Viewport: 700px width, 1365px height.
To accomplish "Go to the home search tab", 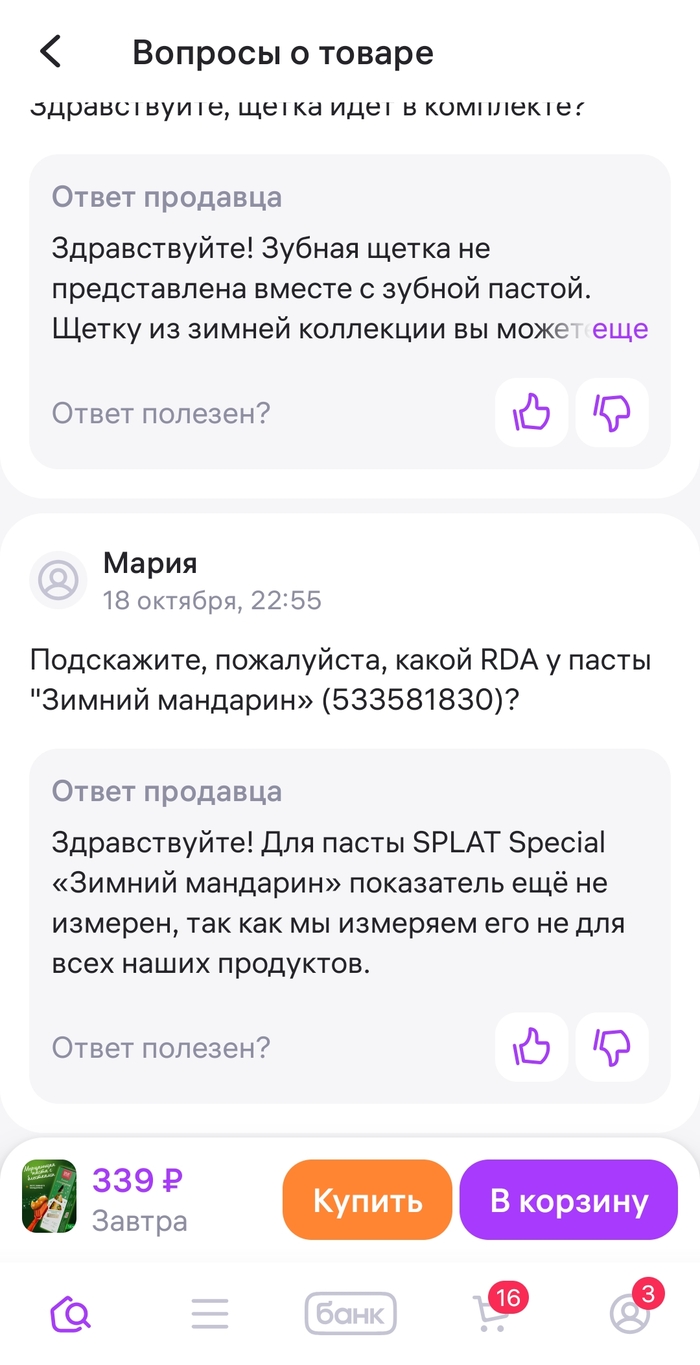I will 70,1313.
